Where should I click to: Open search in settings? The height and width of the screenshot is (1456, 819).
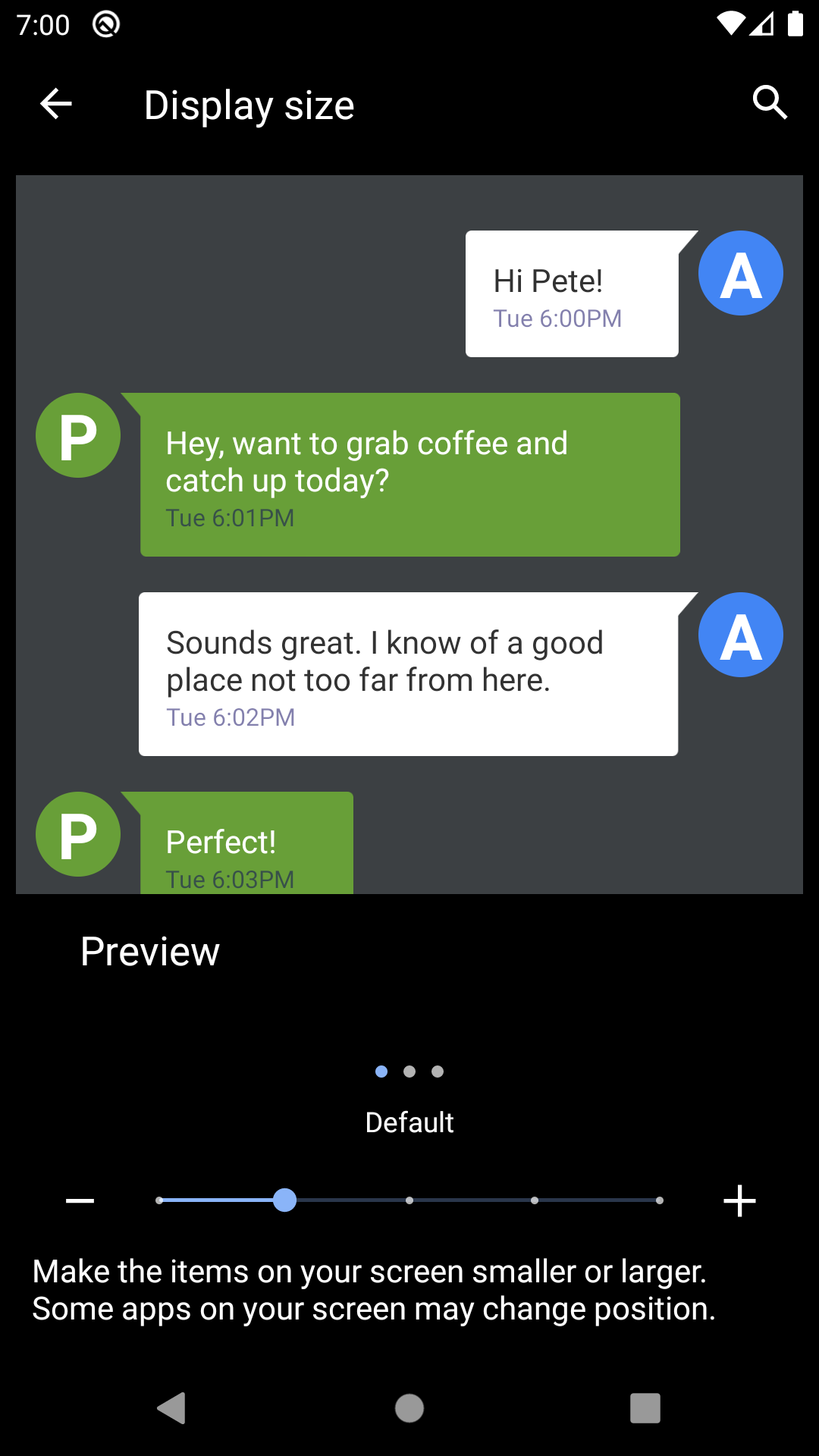coord(770,102)
